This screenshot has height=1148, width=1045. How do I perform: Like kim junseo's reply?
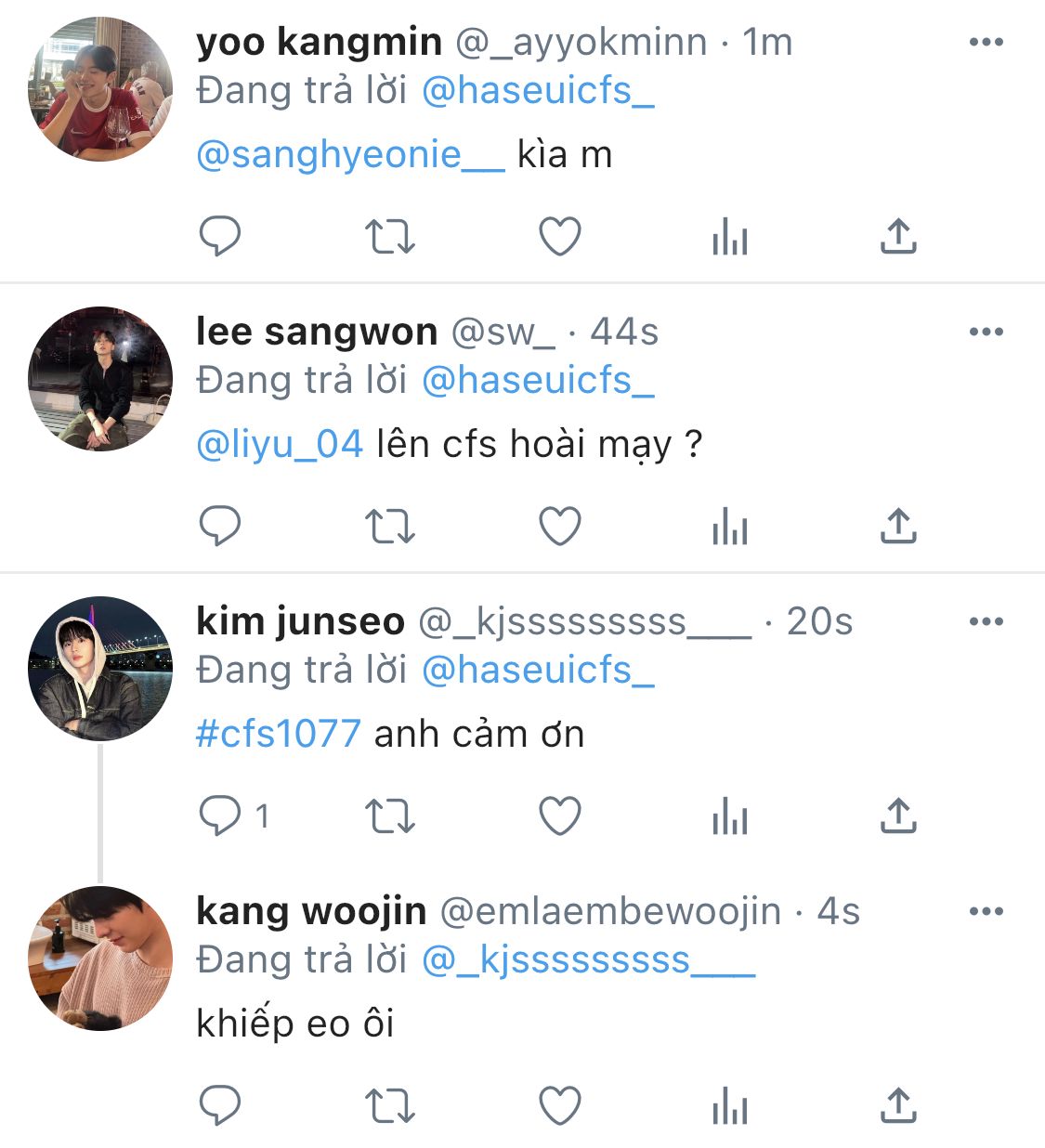coord(560,816)
